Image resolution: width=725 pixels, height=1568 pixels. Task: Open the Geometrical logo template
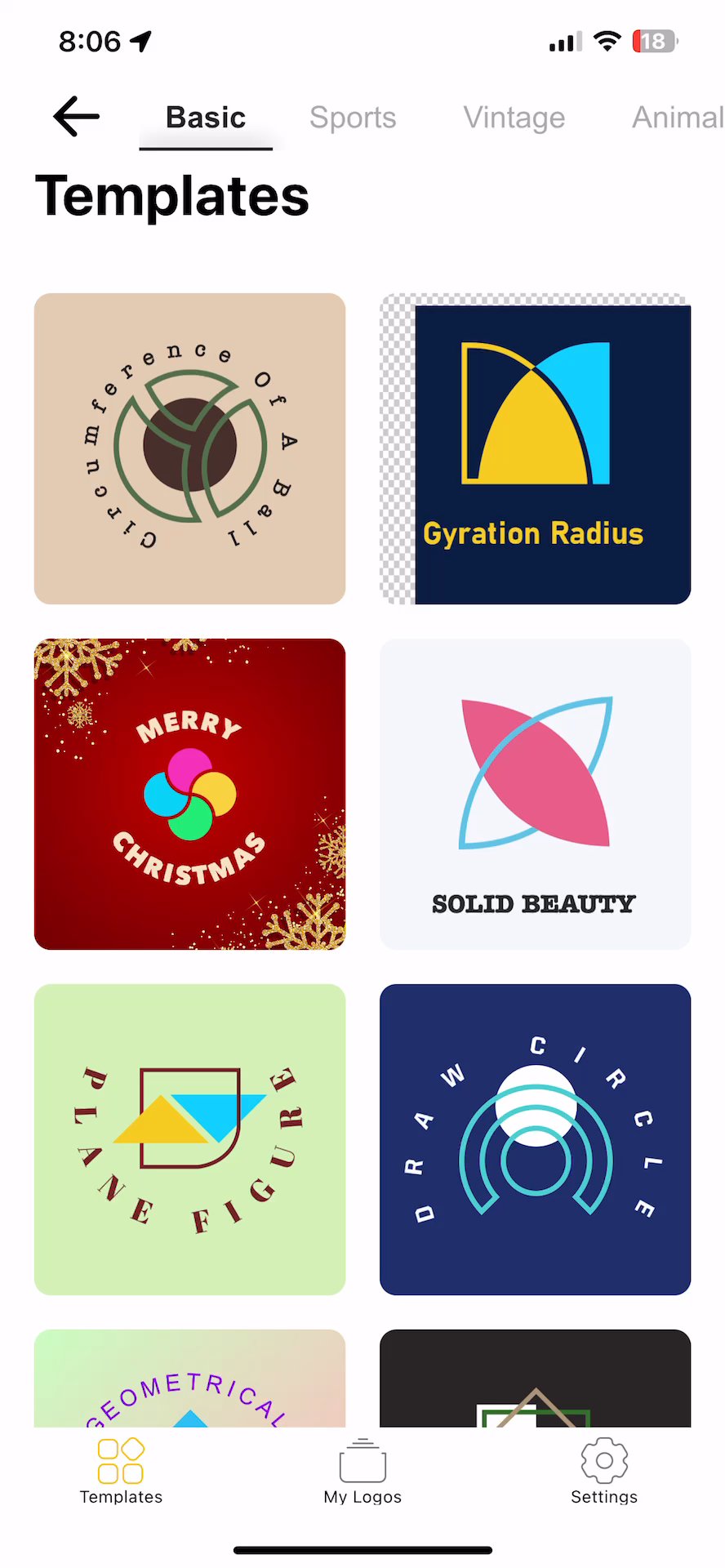(189, 1379)
